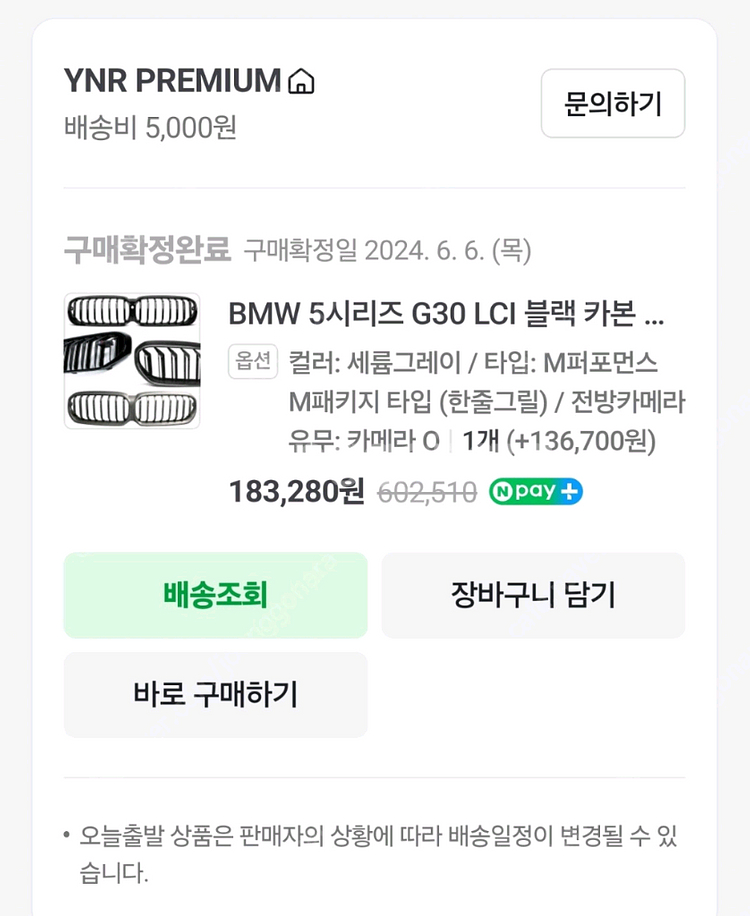Open Naver Pay via the Npay badge

pyautogui.click(x=534, y=491)
